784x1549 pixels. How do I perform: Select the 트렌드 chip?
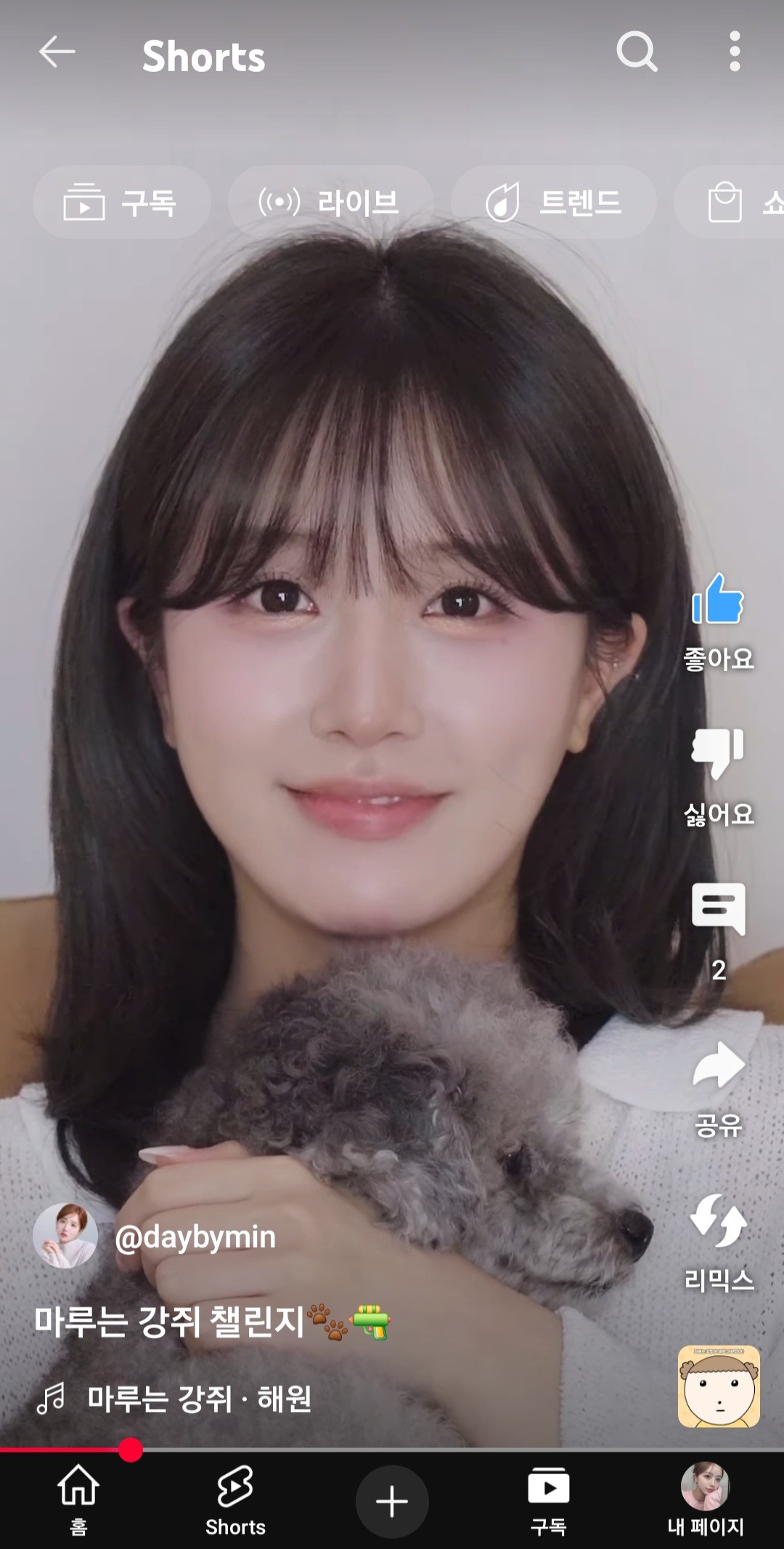553,203
